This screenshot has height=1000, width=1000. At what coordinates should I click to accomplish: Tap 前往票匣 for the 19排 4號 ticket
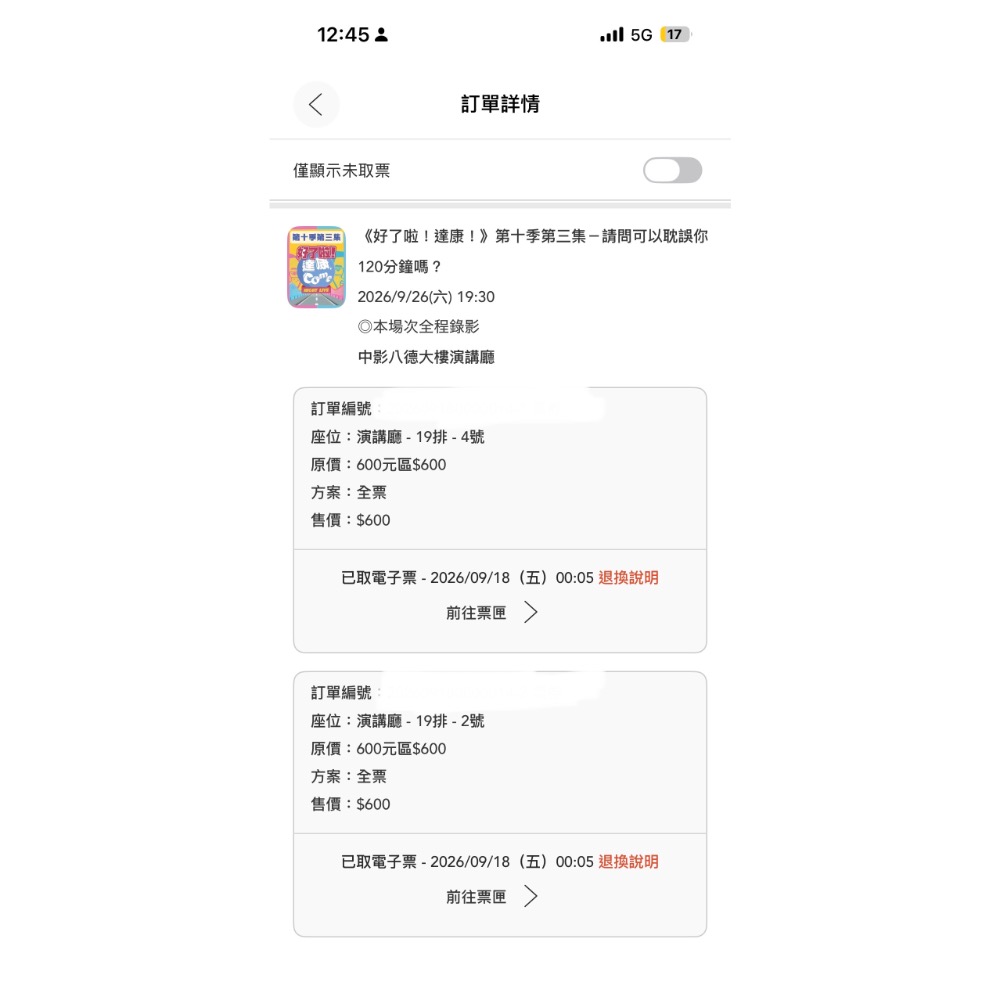[x=492, y=612]
